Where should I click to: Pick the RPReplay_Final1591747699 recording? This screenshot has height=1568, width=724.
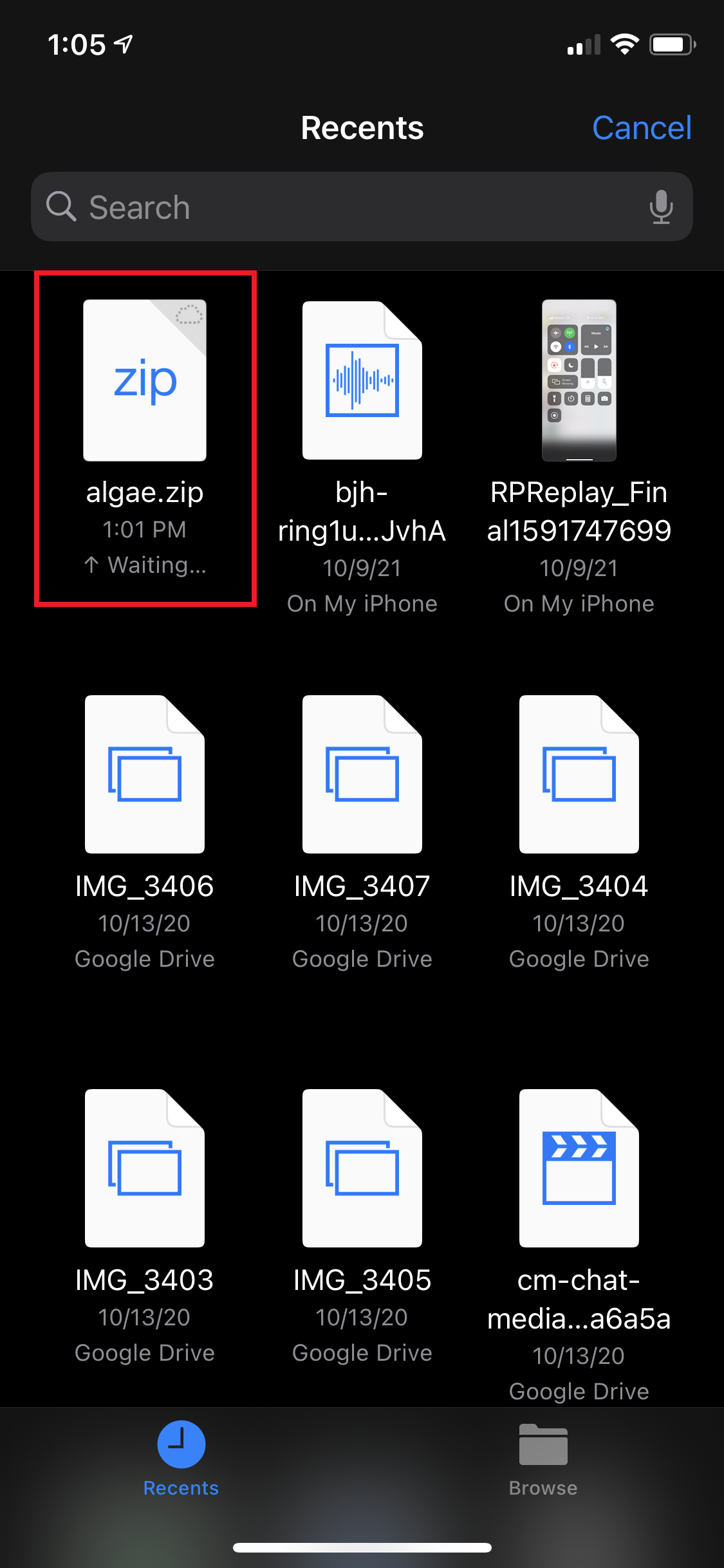click(x=579, y=381)
